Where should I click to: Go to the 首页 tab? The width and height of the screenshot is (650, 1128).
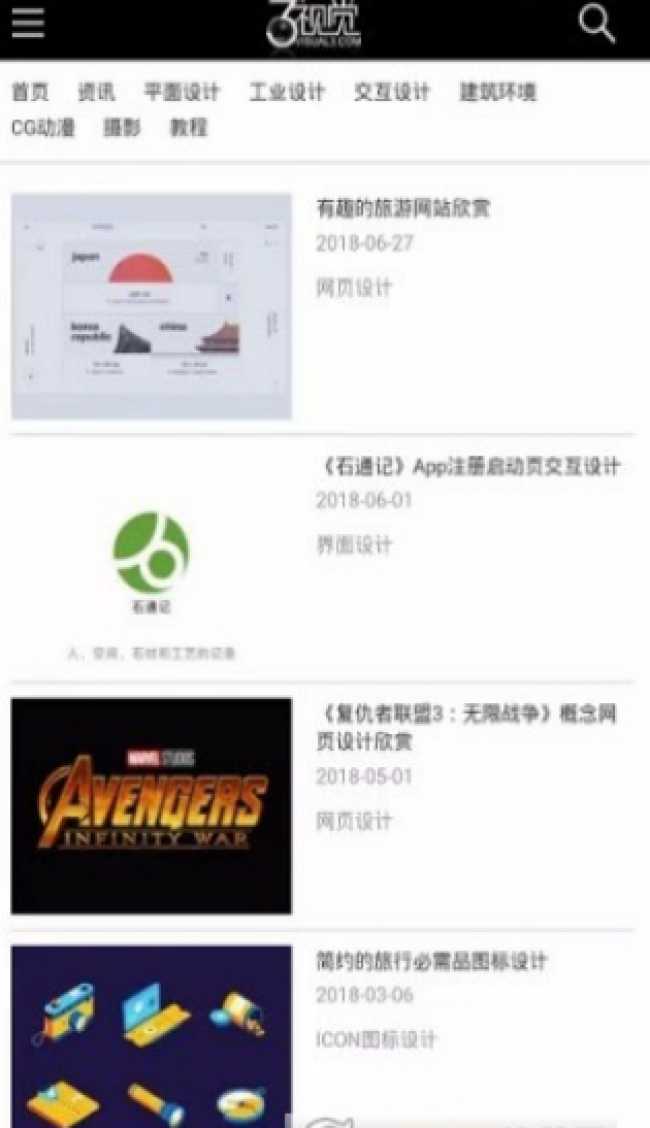pyautogui.click(x=30, y=92)
